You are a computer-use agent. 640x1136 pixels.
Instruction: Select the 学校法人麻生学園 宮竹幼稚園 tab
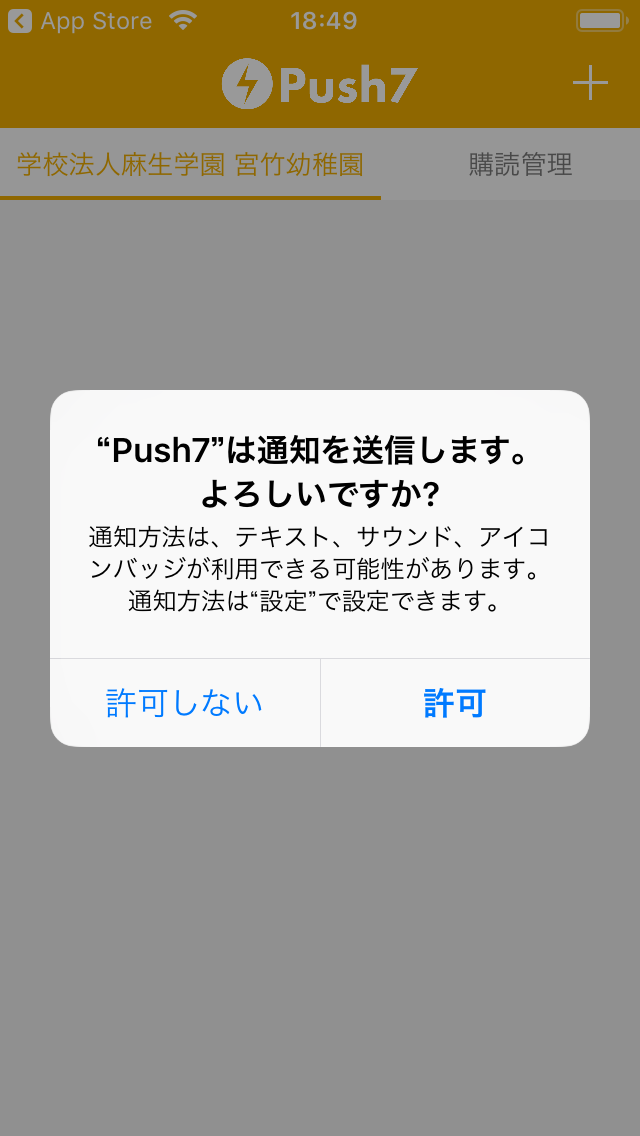(x=190, y=165)
